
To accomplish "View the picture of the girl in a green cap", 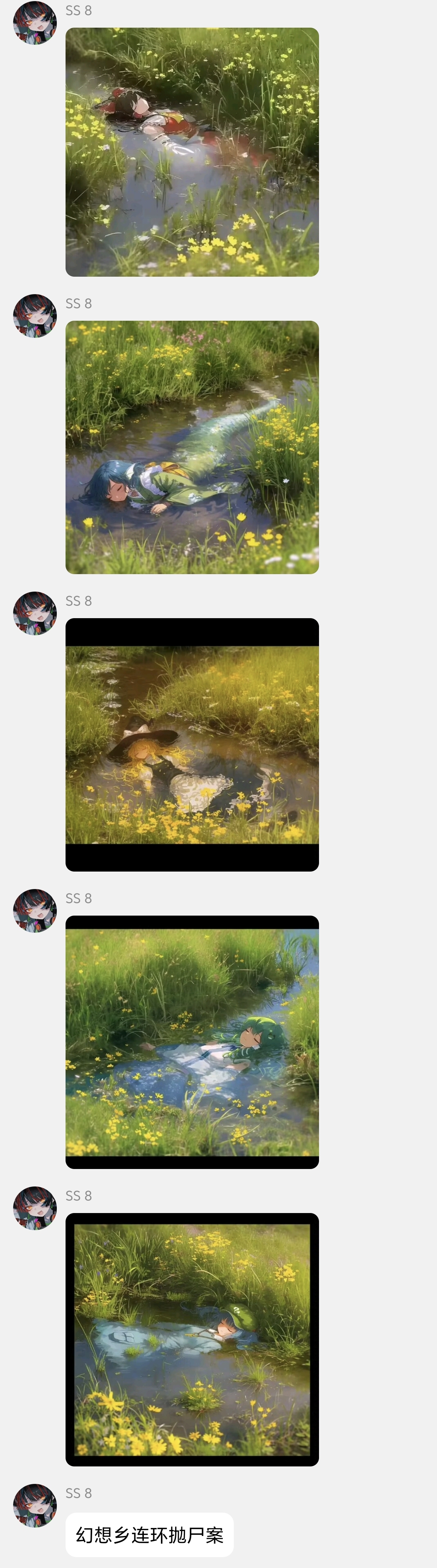I will click(x=192, y=1339).
